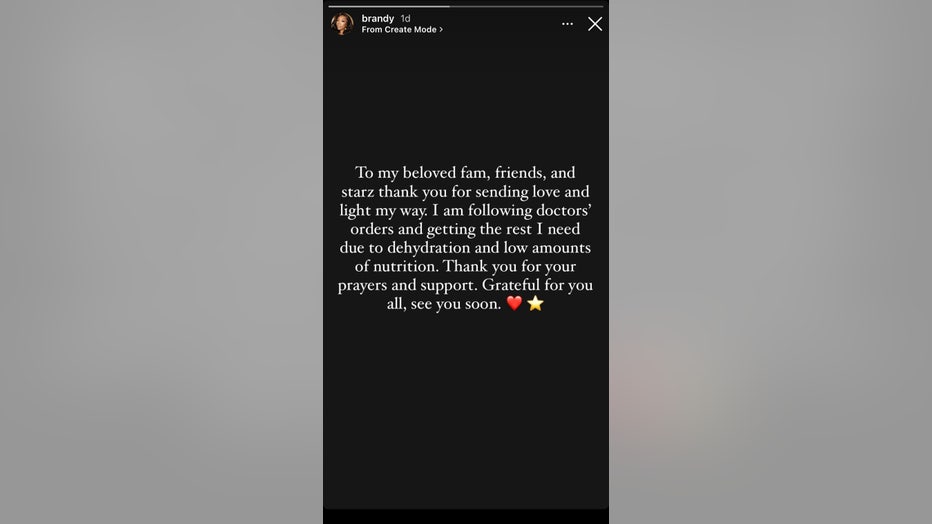The width and height of the screenshot is (932, 524).
Task: Open brandy's profile picture
Action: point(342,24)
